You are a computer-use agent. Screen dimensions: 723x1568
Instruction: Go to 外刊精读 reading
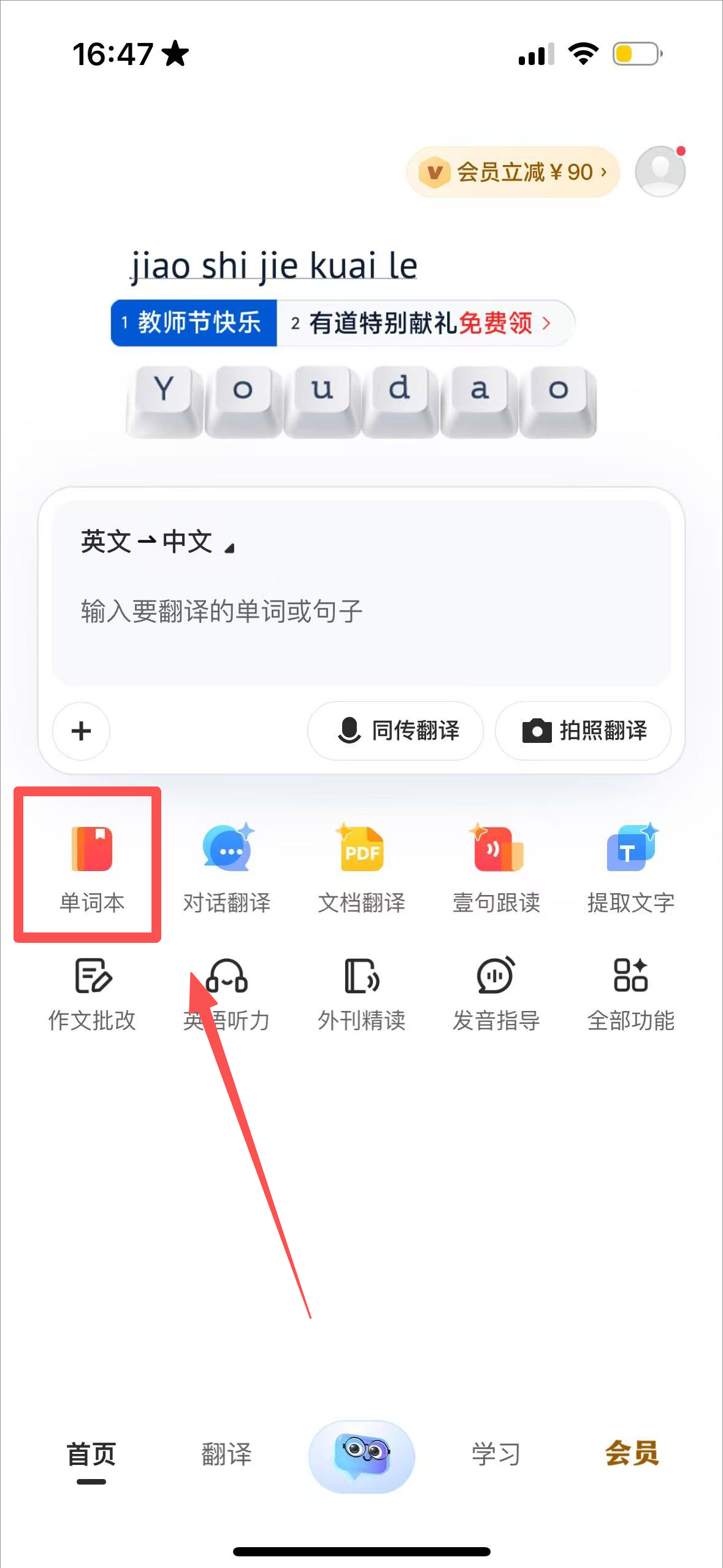tap(361, 994)
